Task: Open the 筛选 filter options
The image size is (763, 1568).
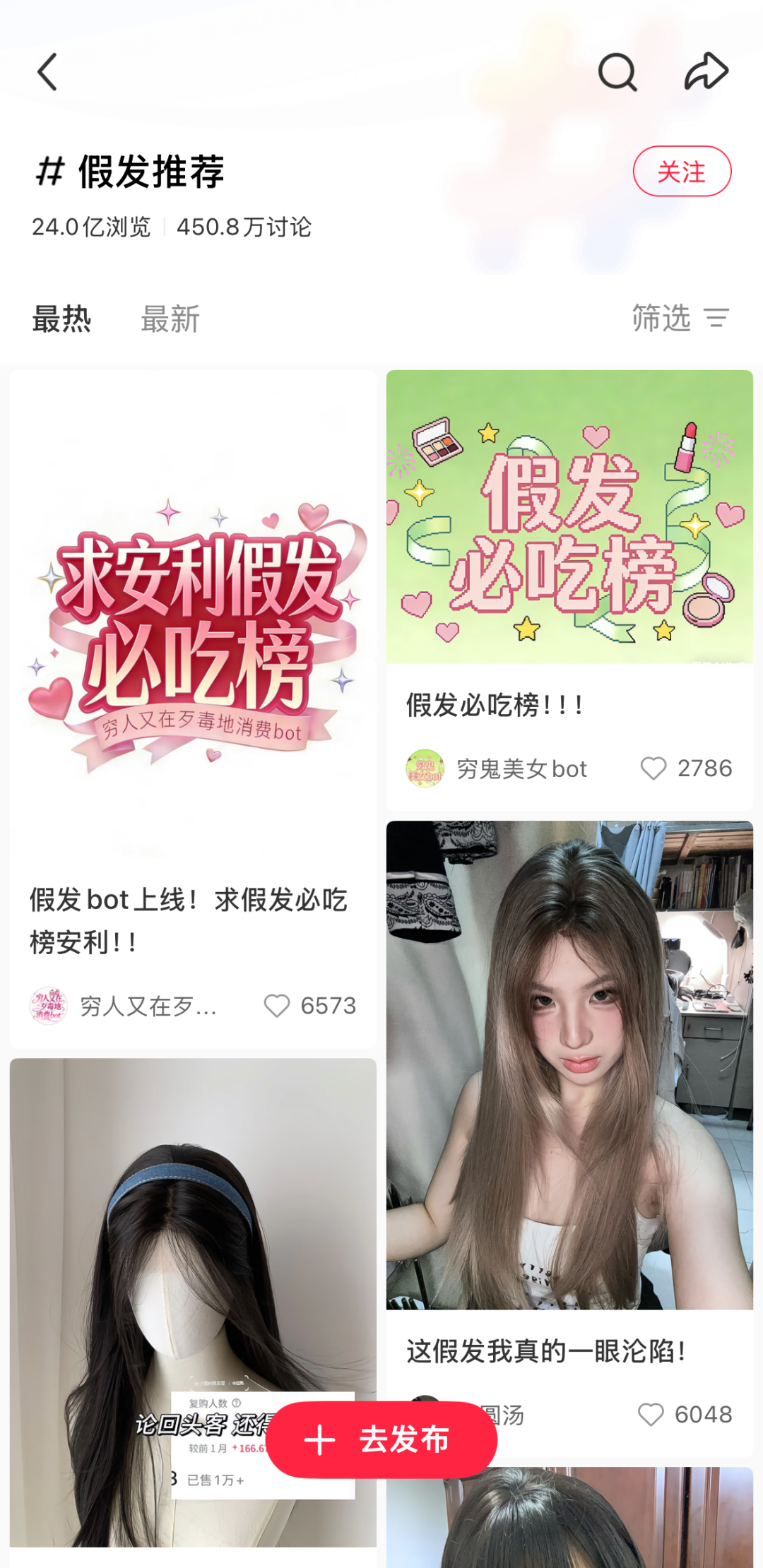Action: pos(680,319)
